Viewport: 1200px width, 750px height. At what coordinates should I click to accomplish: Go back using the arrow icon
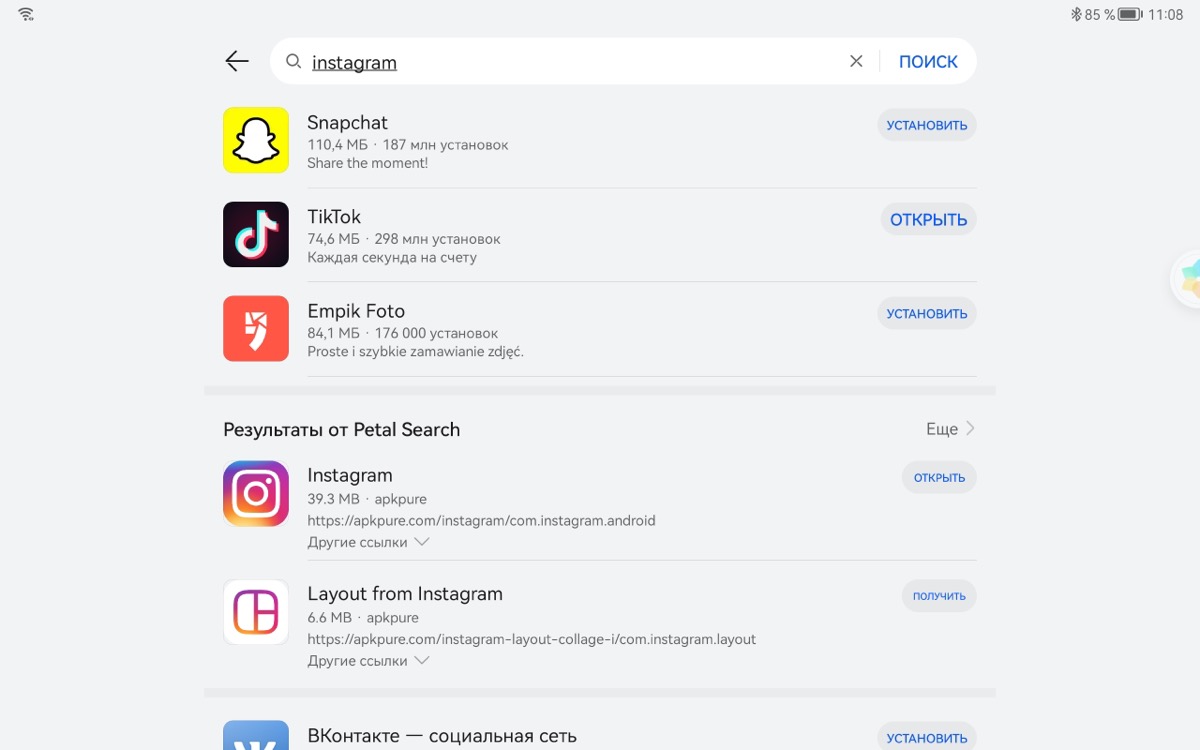[237, 61]
